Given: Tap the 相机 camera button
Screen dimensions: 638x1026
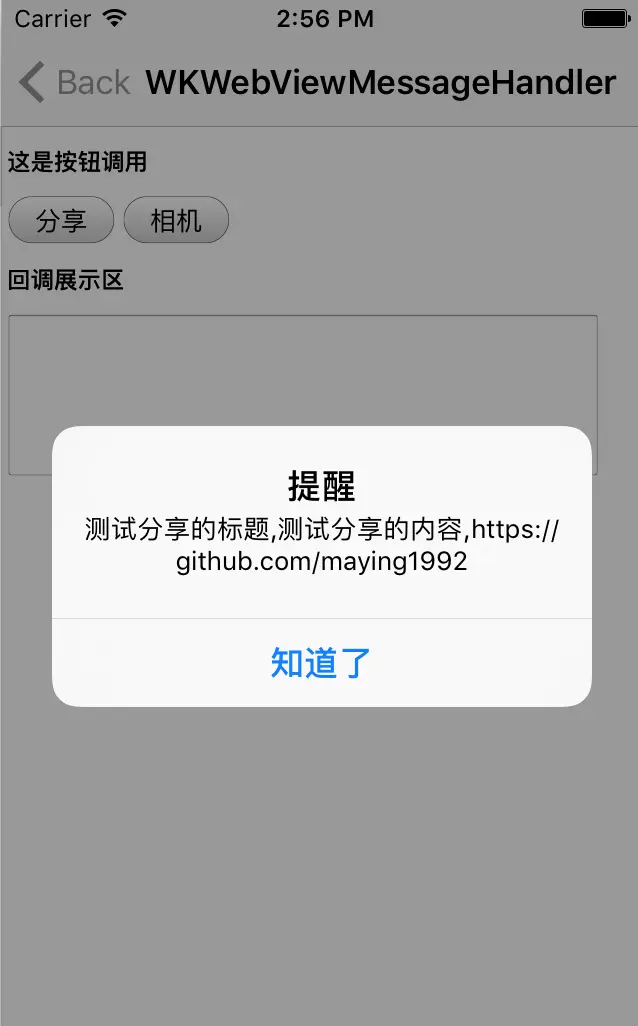Looking at the screenshot, I should [x=176, y=221].
